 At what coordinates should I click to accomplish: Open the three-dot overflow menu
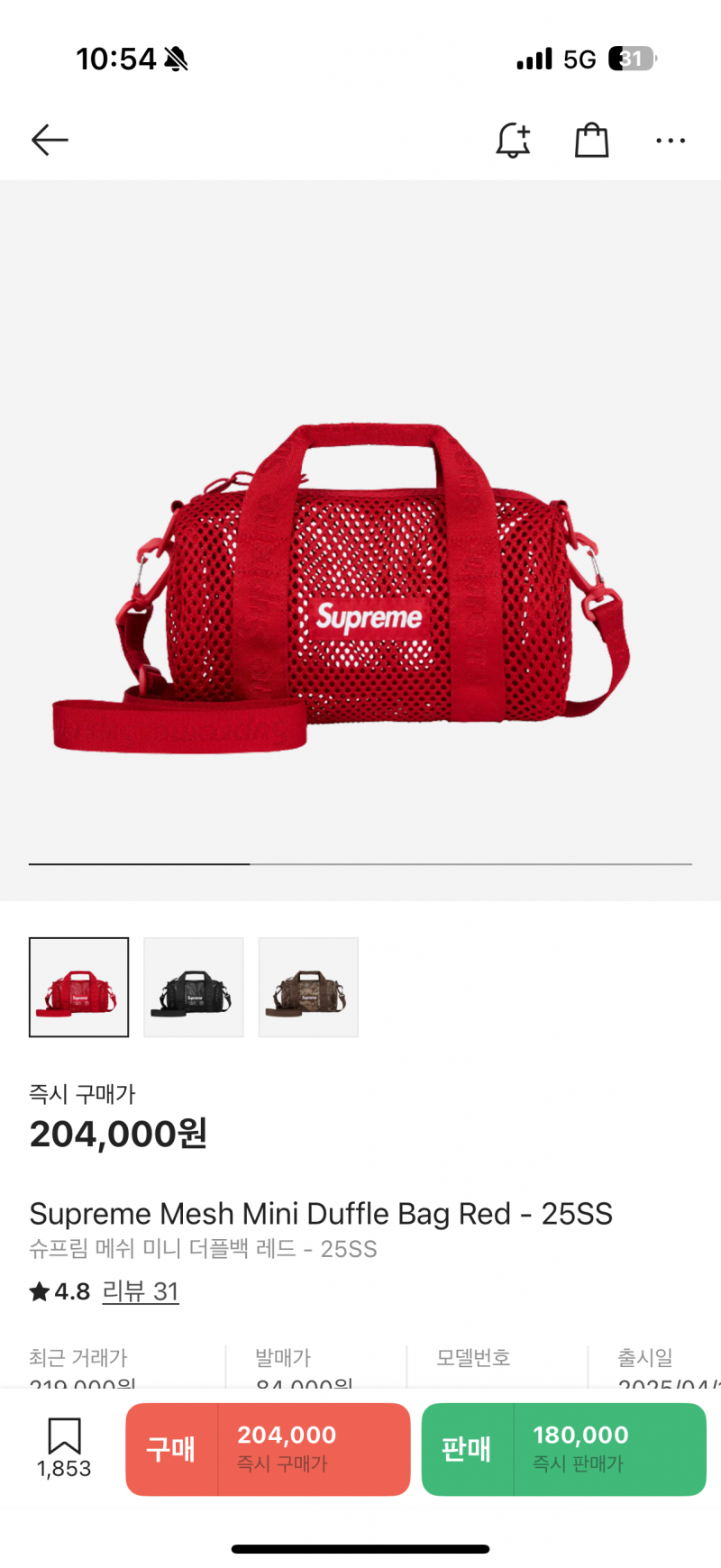coord(671,141)
